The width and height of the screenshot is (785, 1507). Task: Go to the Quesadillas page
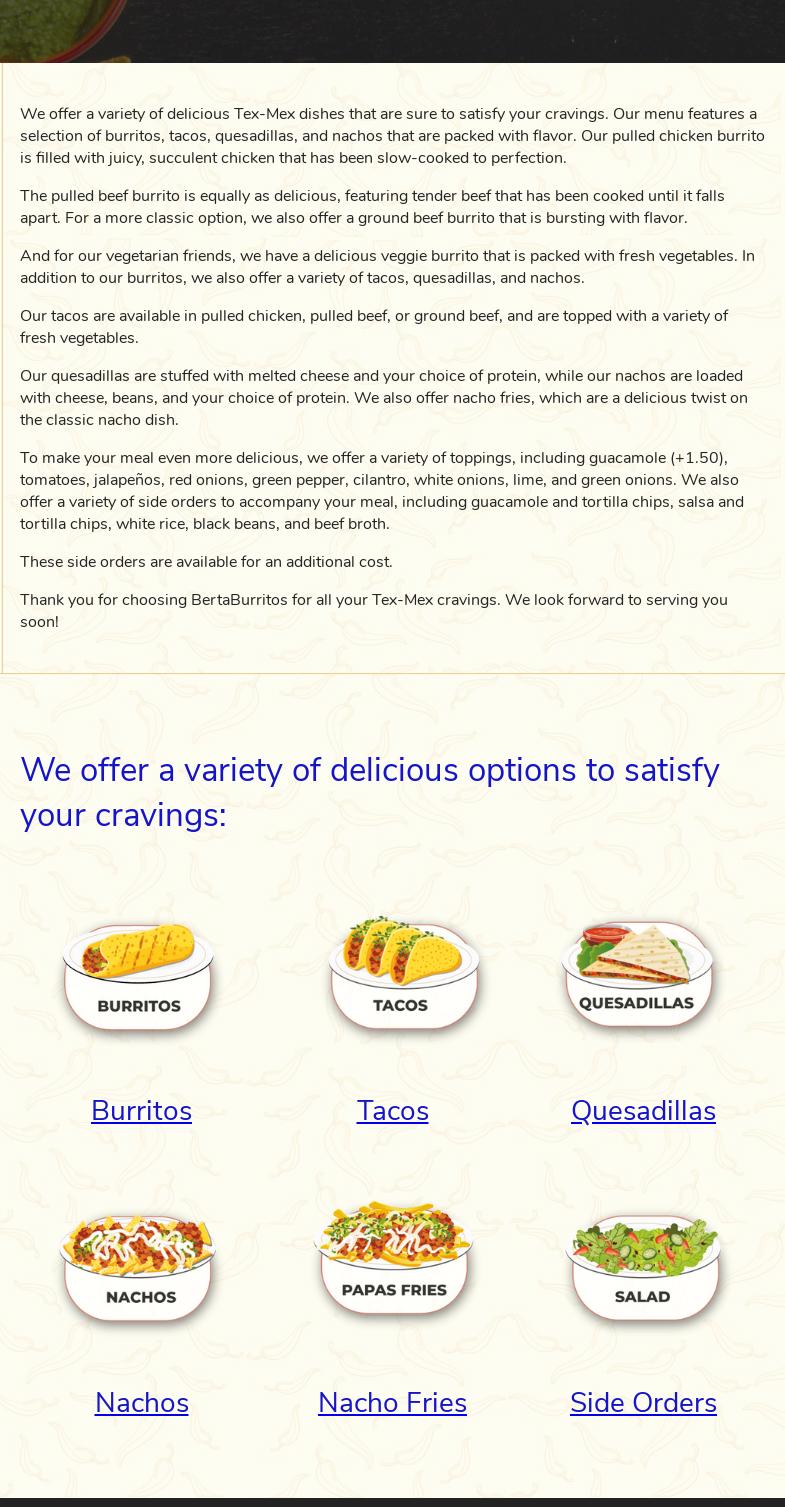[643, 1111]
